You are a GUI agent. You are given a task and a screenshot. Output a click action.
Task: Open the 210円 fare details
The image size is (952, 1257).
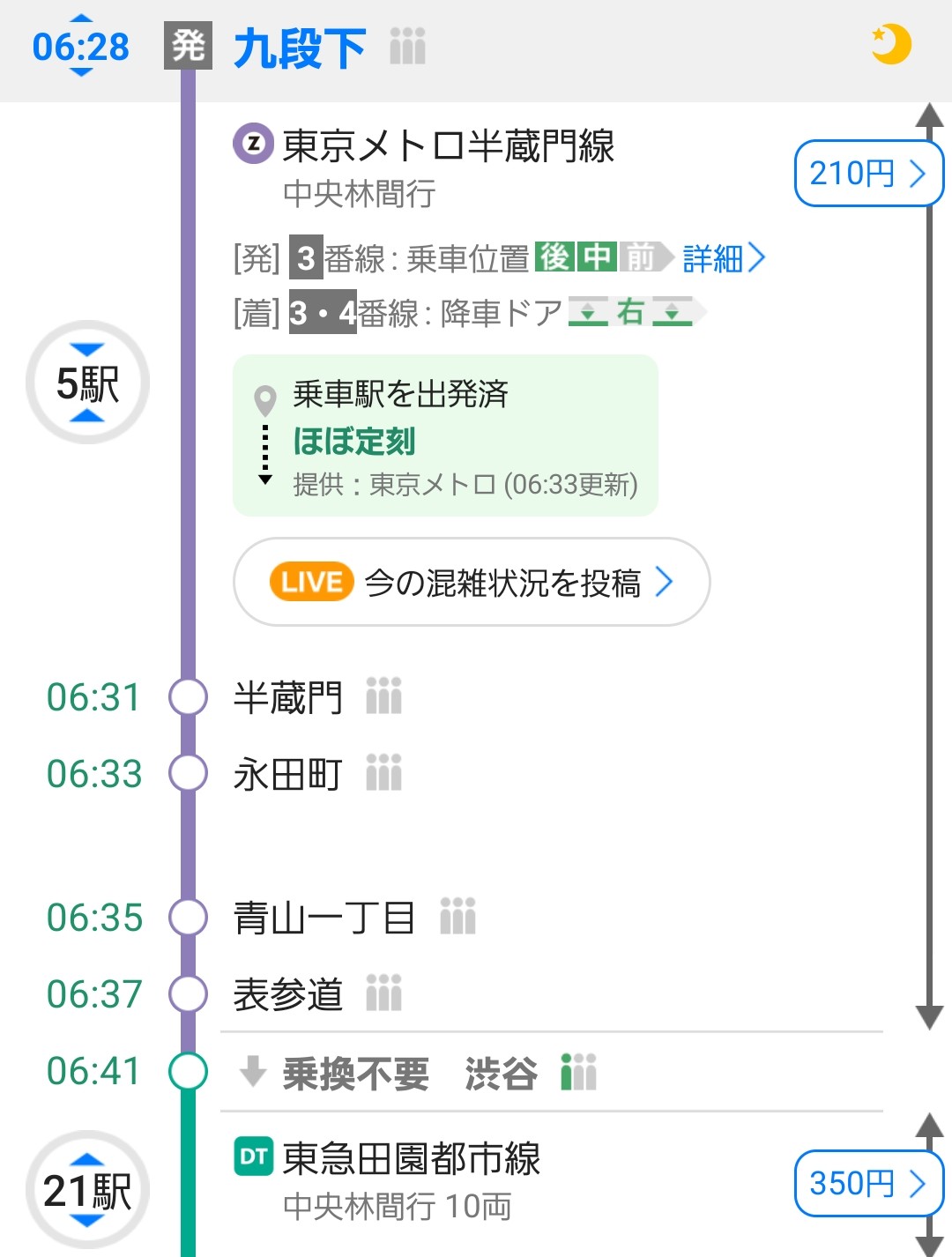pos(868,174)
